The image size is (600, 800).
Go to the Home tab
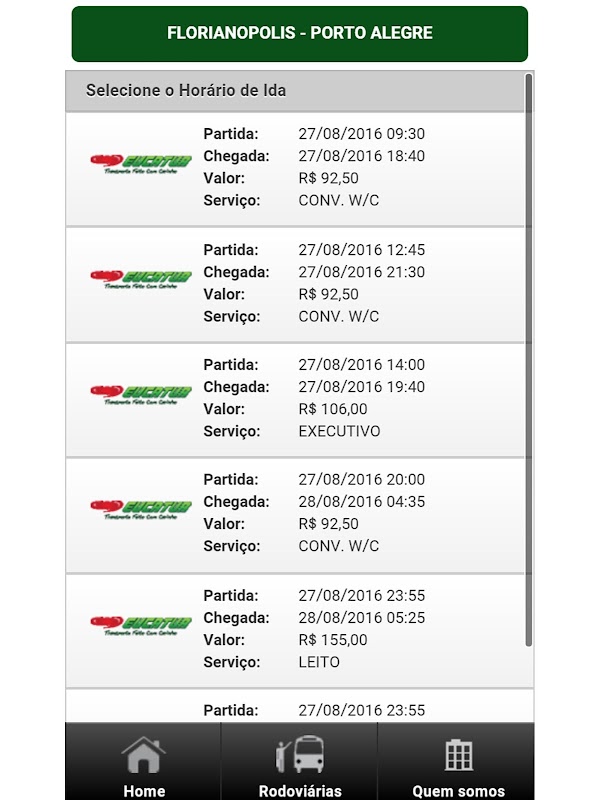pos(143,763)
